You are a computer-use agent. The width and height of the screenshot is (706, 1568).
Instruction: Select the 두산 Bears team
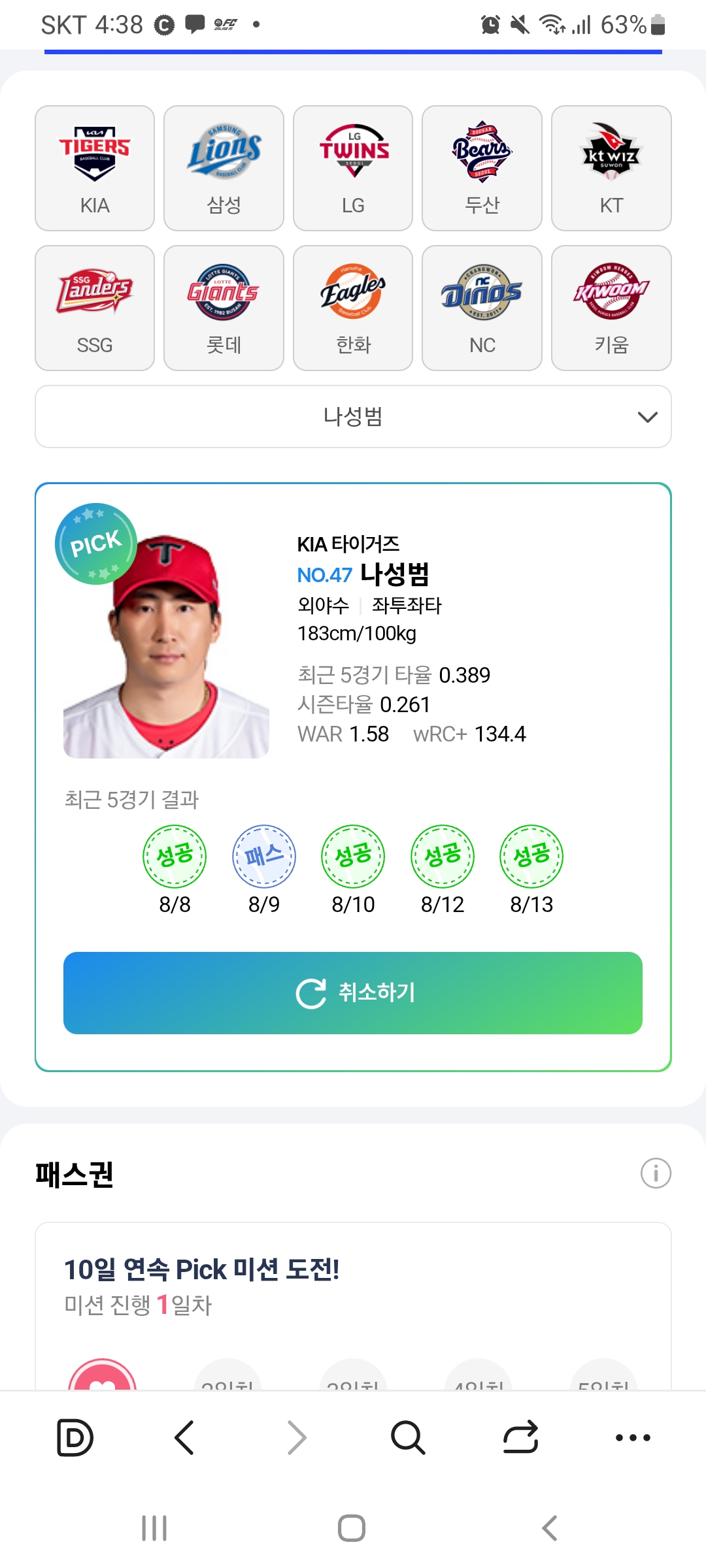pyautogui.click(x=482, y=168)
